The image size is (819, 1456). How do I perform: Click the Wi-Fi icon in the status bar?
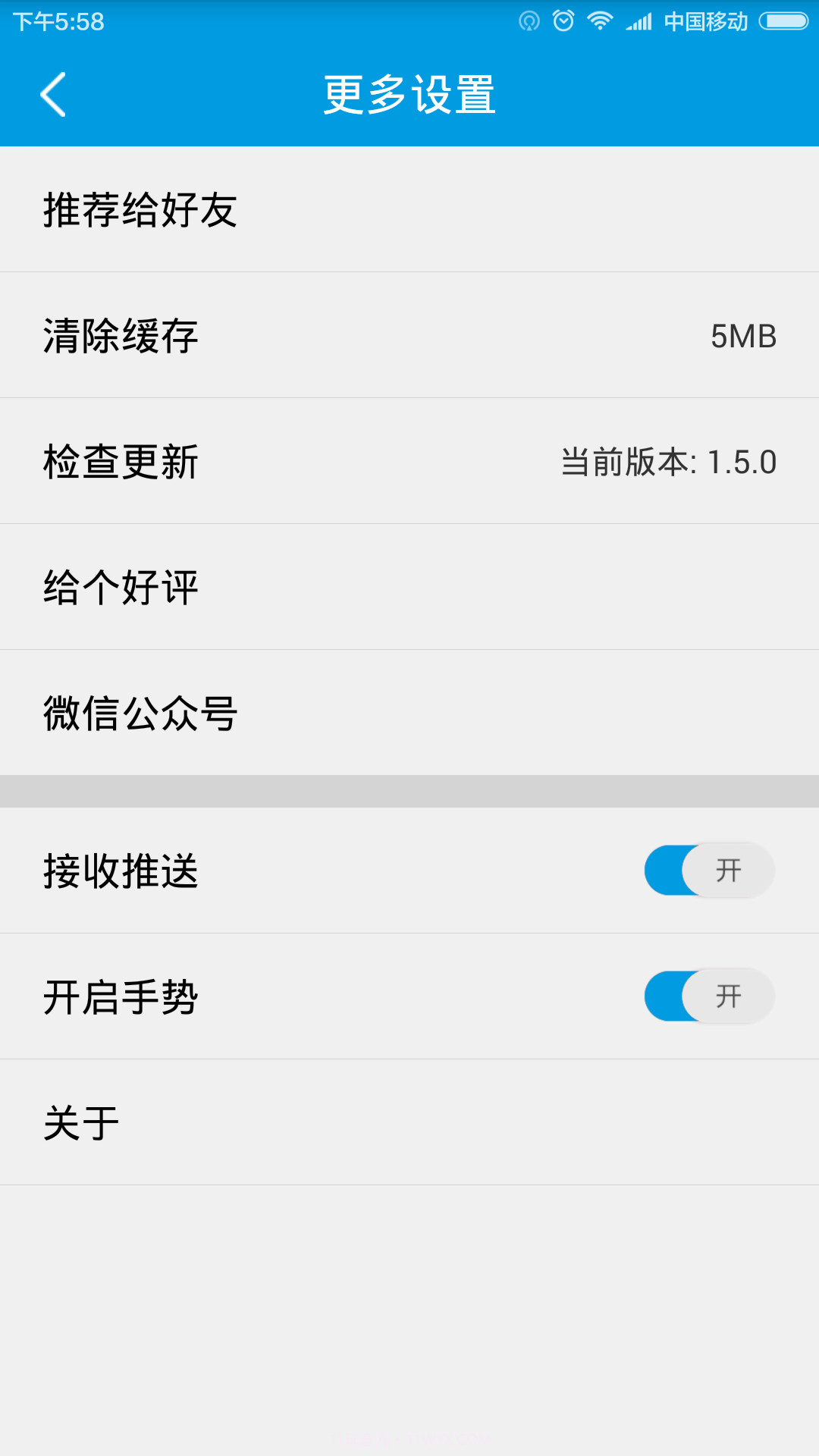click(600, 20)
